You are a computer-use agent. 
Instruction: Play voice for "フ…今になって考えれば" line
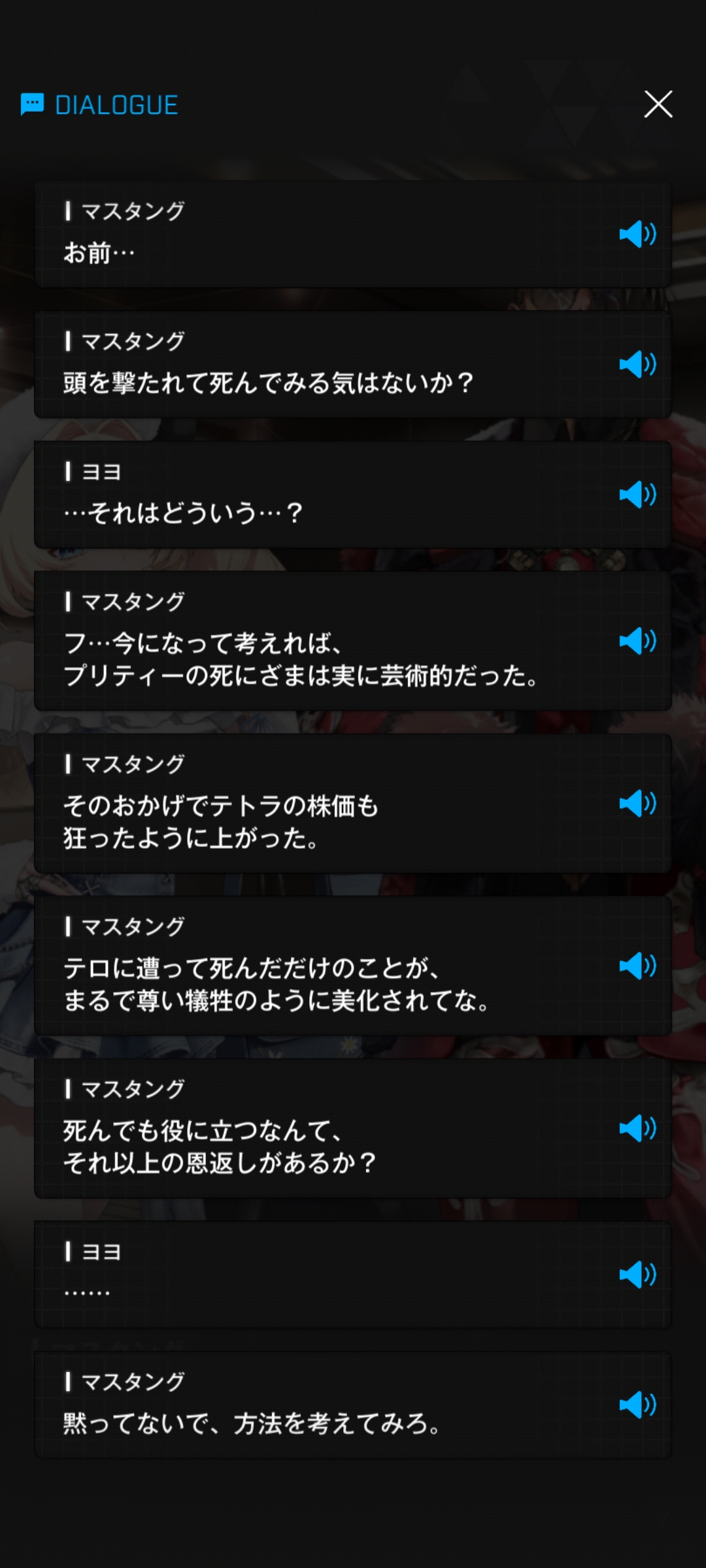point(637,641)
